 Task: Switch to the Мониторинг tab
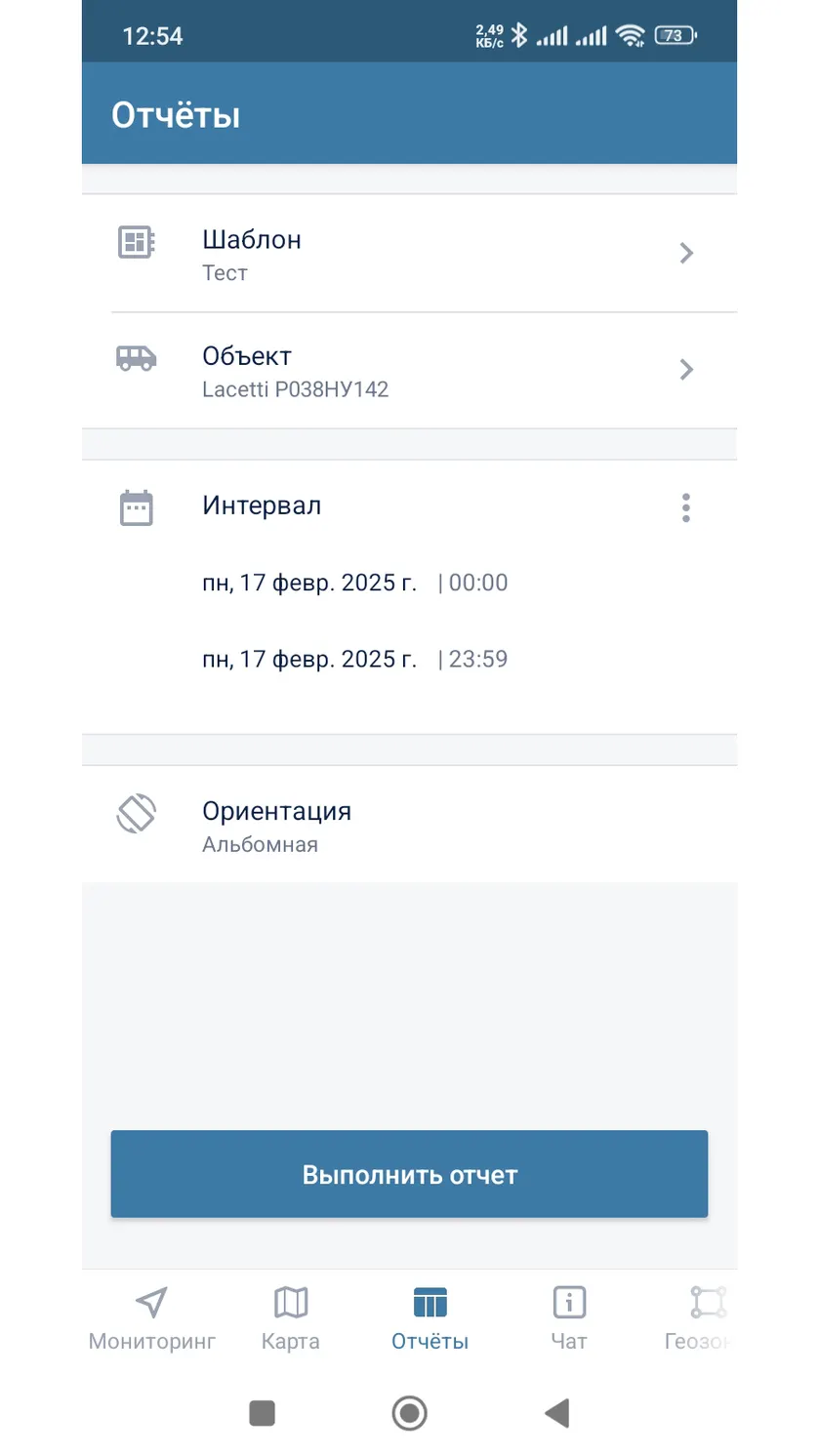151,1318
